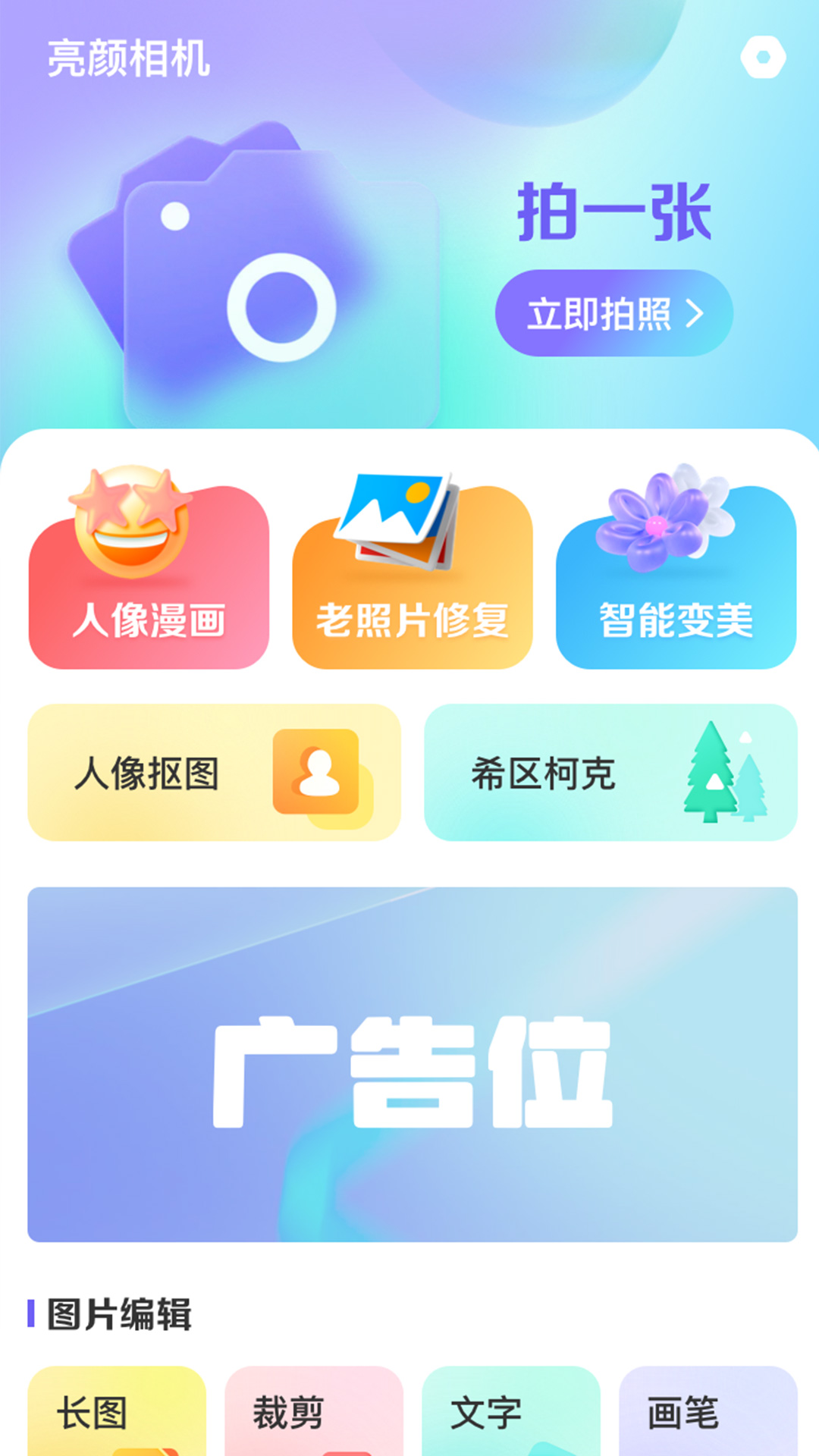This screenshot has width=819, height=1456.
Task: Open settings via the hexagon icon
Action: [763, 57]
